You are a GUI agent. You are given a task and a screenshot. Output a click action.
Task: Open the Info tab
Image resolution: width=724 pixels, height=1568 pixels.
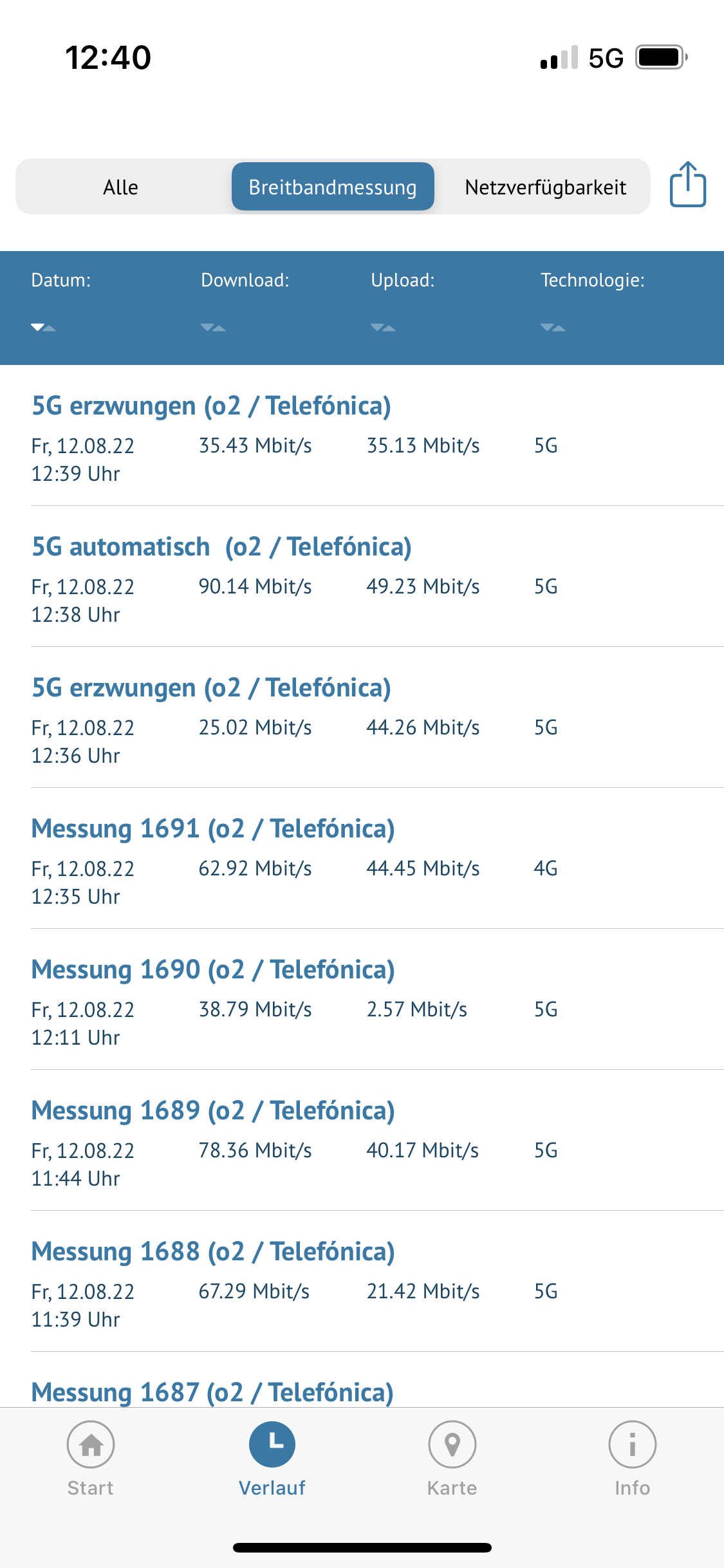[x=633, y=1459]
